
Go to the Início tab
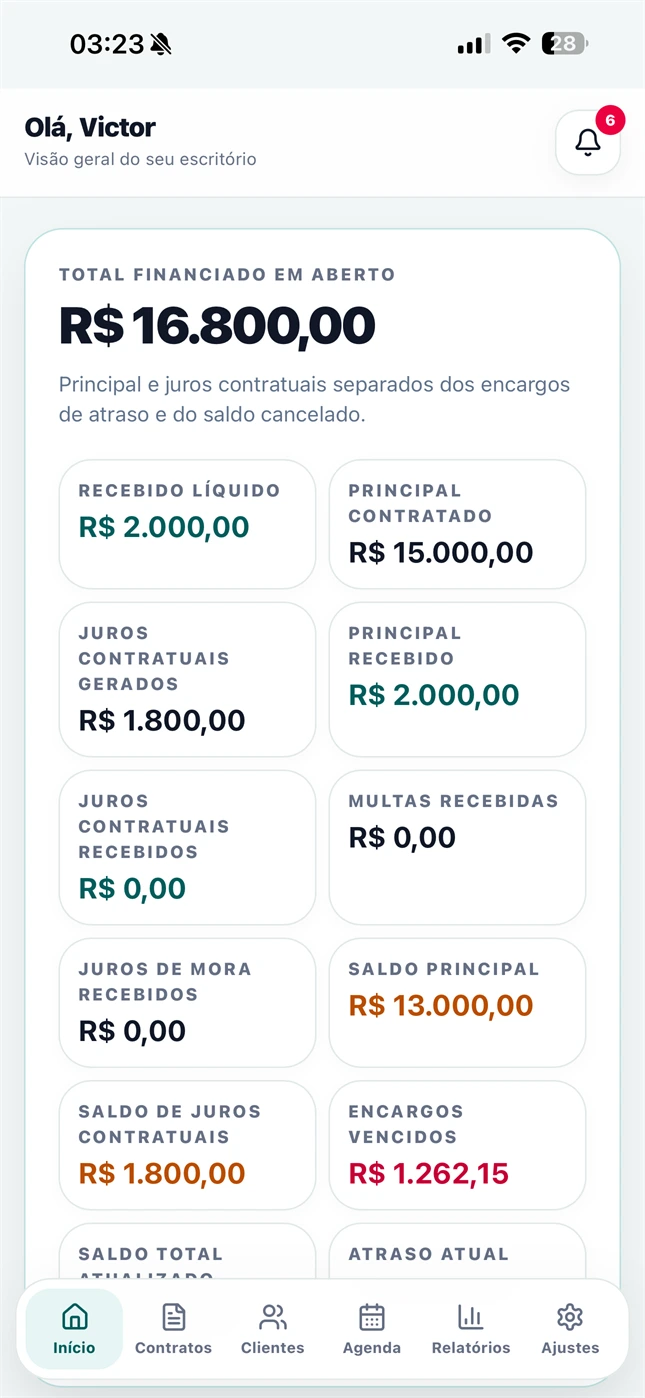click(x=75, y=1329)
